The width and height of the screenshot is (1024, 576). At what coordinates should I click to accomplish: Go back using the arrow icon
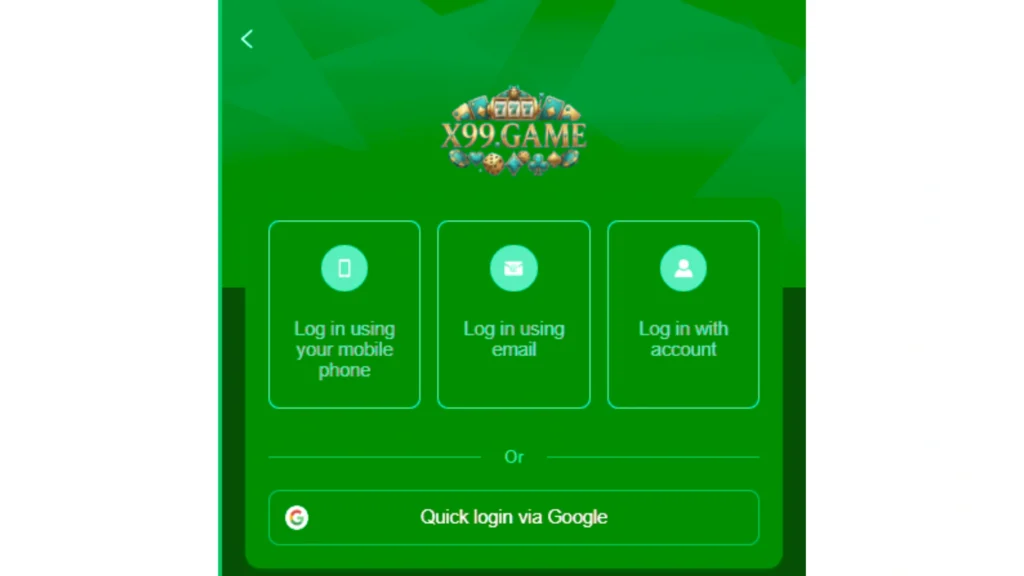click(x=247, y=39)
